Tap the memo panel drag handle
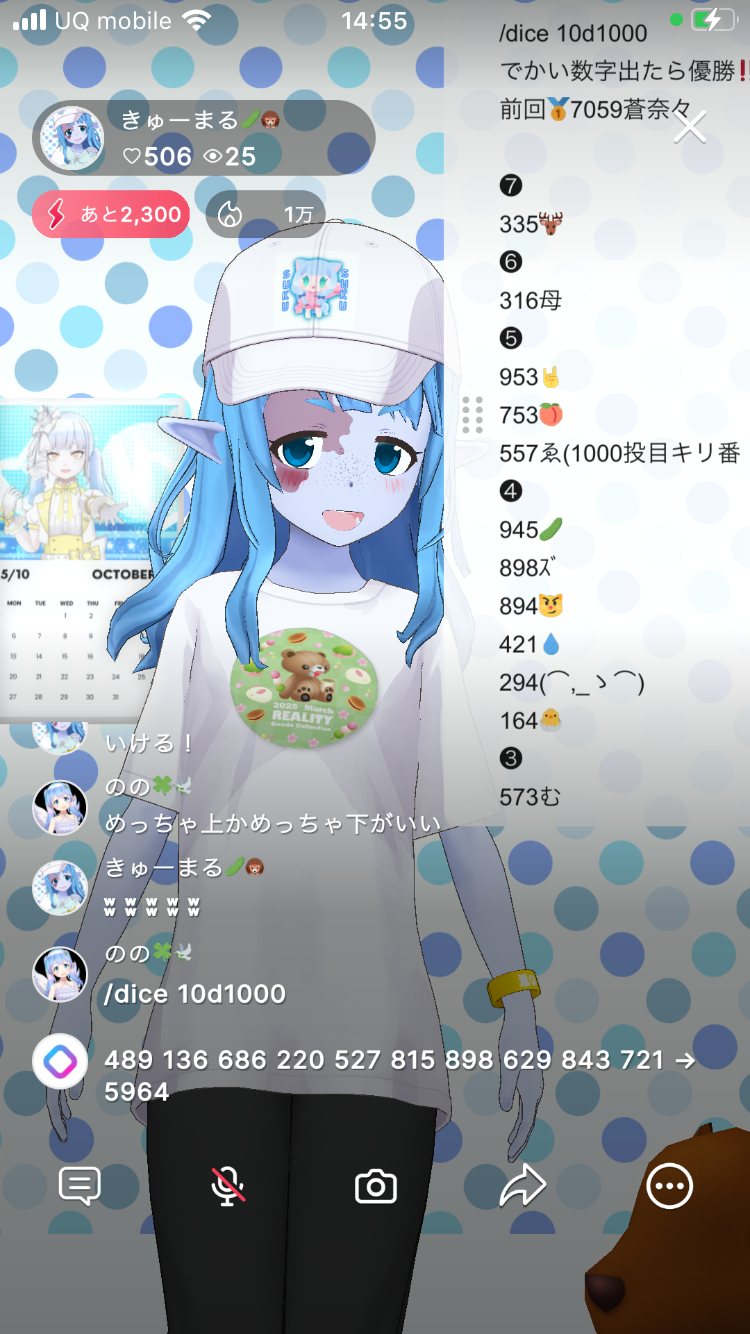 473,414
